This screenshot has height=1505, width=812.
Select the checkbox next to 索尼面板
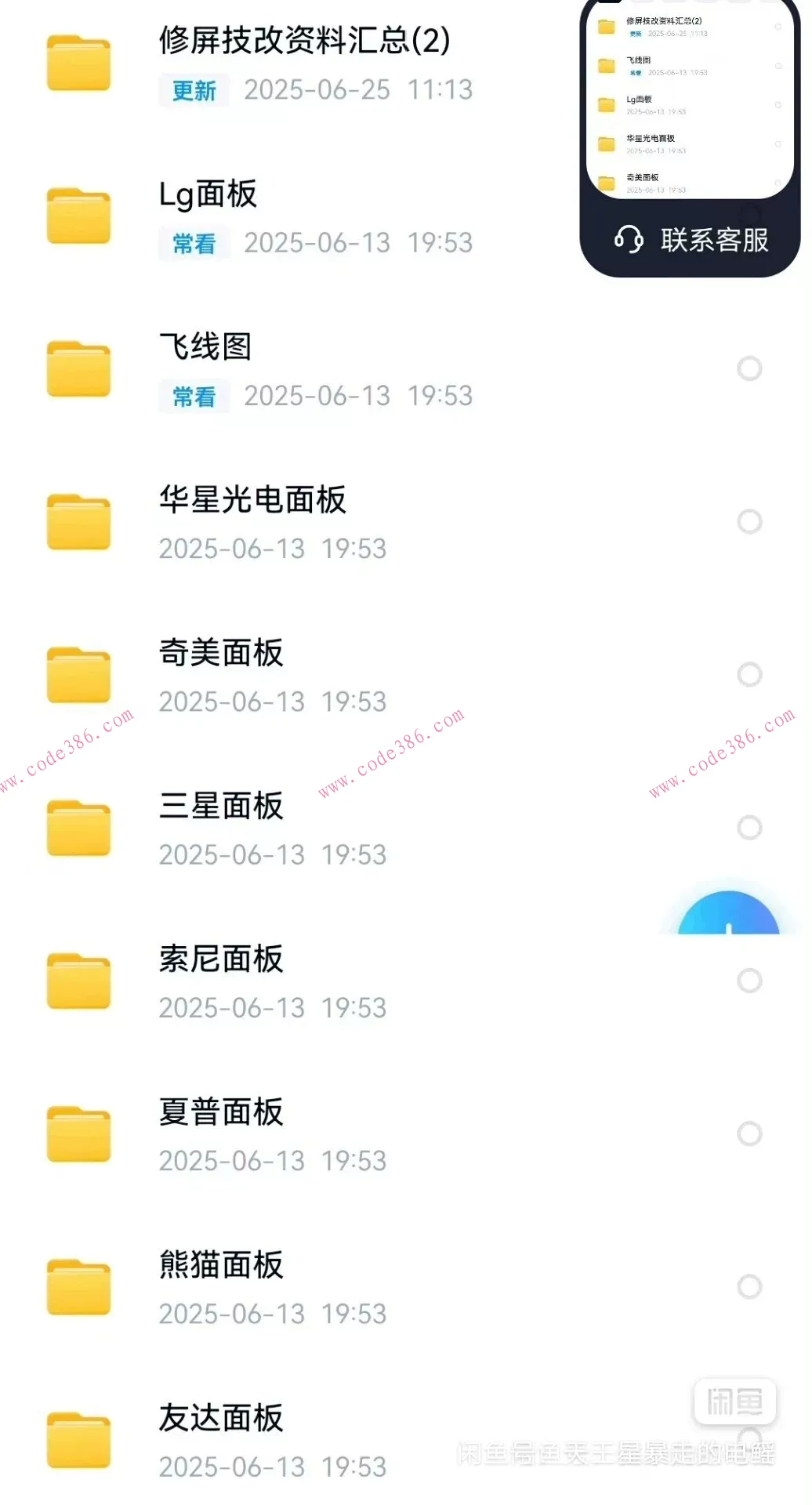click(x=749, y=980)
